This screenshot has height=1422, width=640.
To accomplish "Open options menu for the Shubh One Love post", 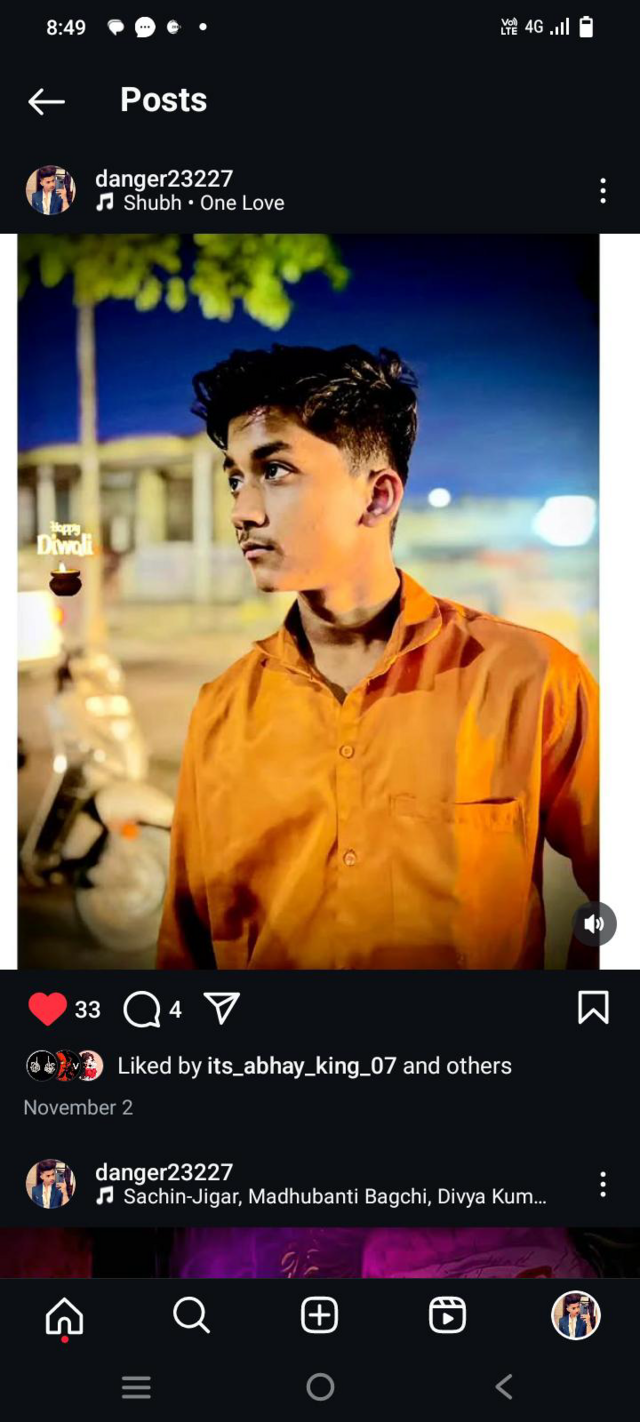I will point(602,191).
